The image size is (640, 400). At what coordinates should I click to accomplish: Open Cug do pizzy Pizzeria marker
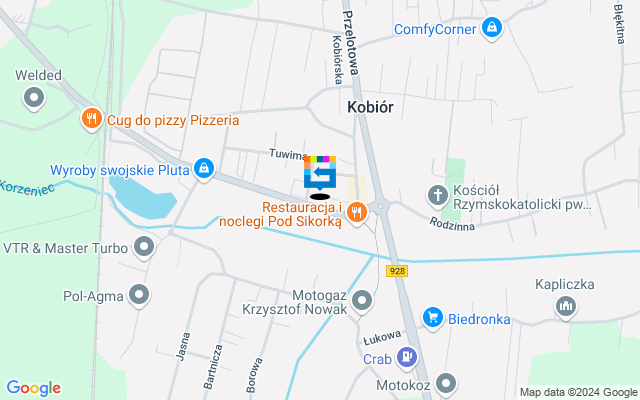click(91, 119)
